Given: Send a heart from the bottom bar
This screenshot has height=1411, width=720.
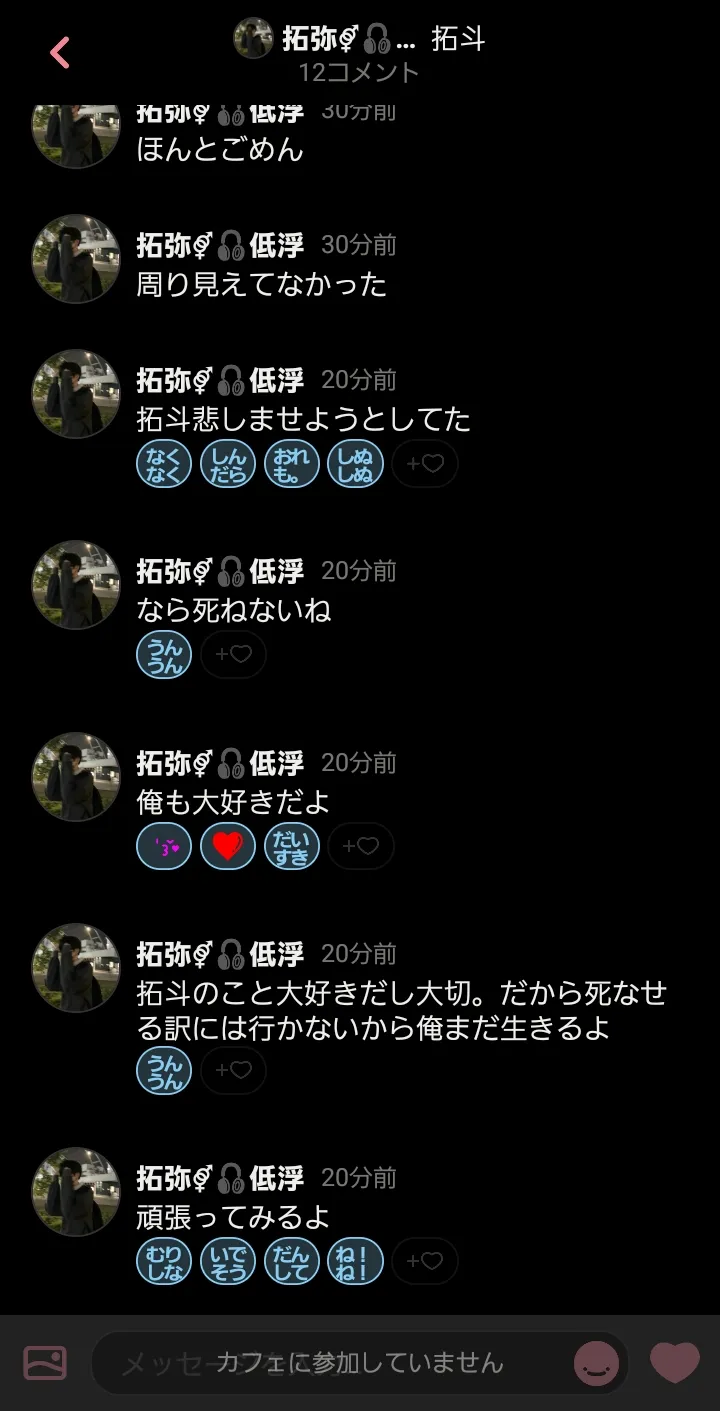Looking at the screenshot, I should [675, 1362].
